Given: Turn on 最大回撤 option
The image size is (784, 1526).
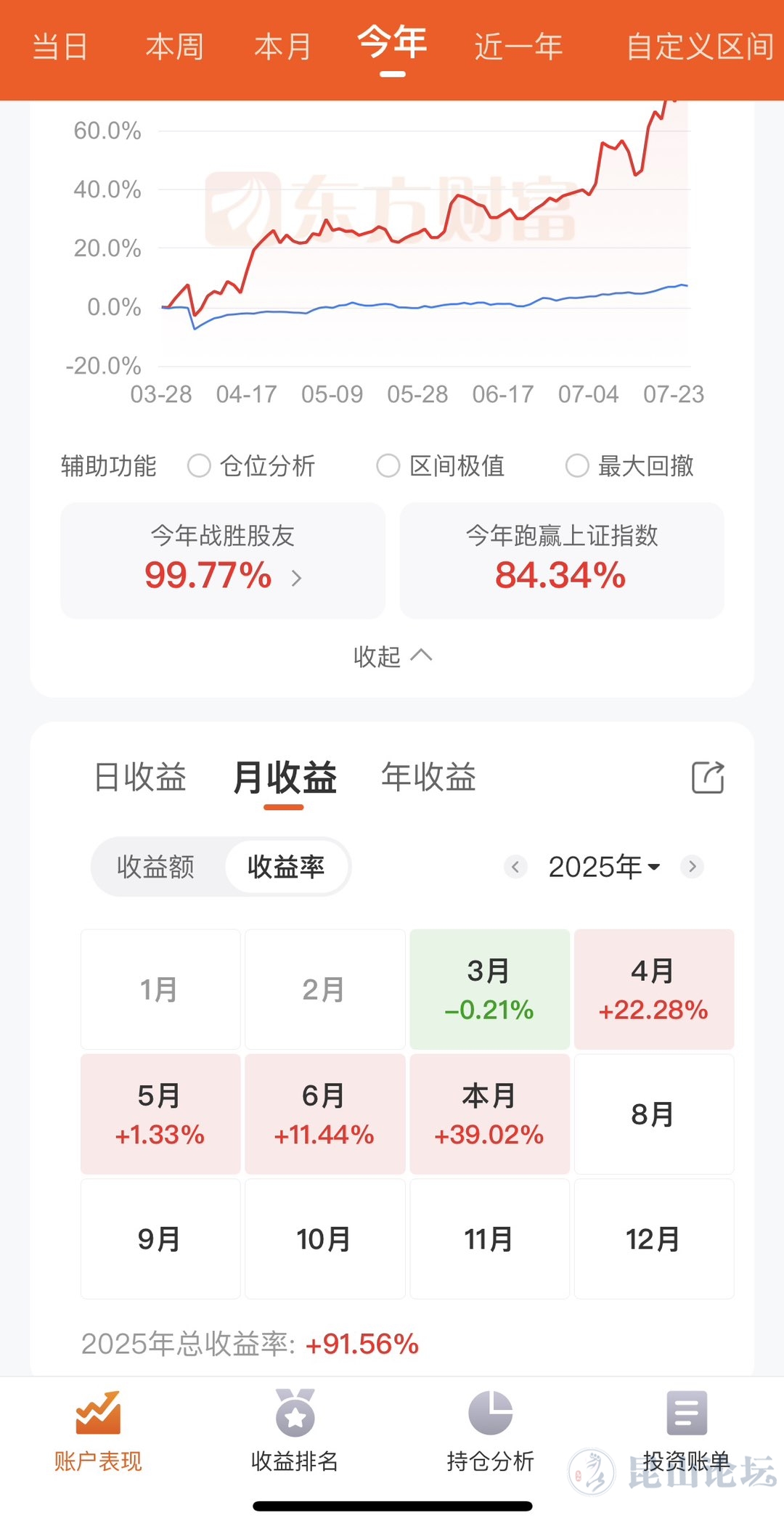Looking at the screenshot, I should click(577, 466).
